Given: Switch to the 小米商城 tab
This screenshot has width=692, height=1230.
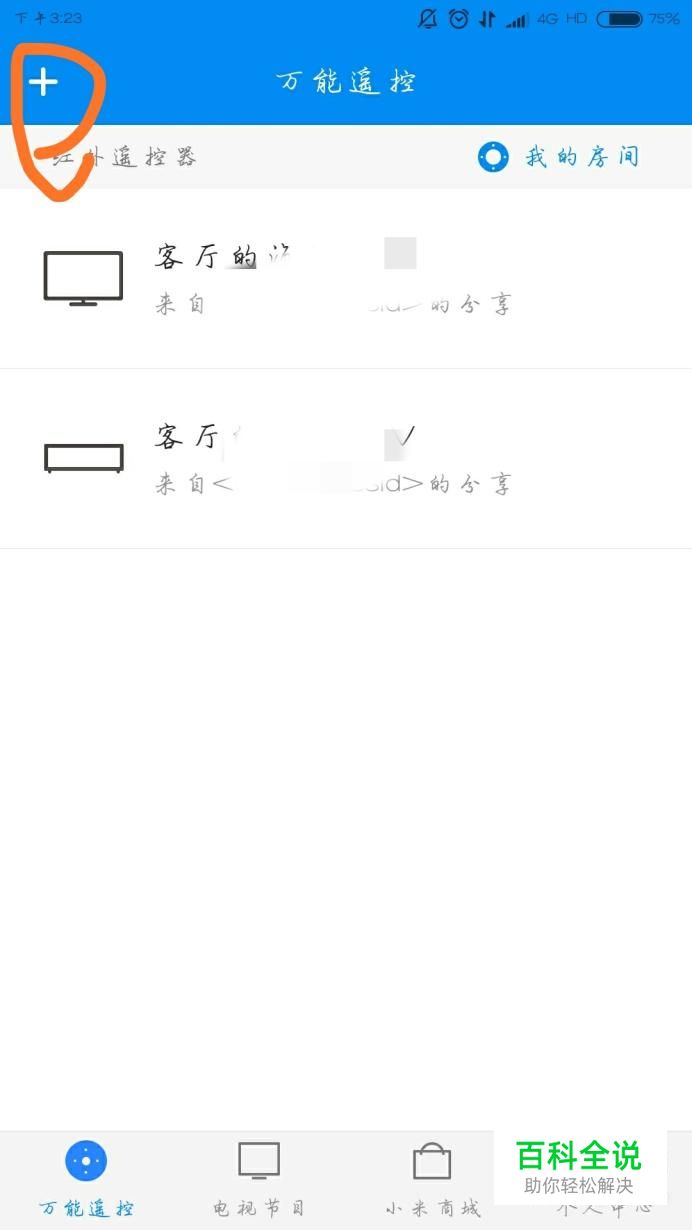Looking at the screenshot, I should pyautogui.click(x=432, y=1181).
